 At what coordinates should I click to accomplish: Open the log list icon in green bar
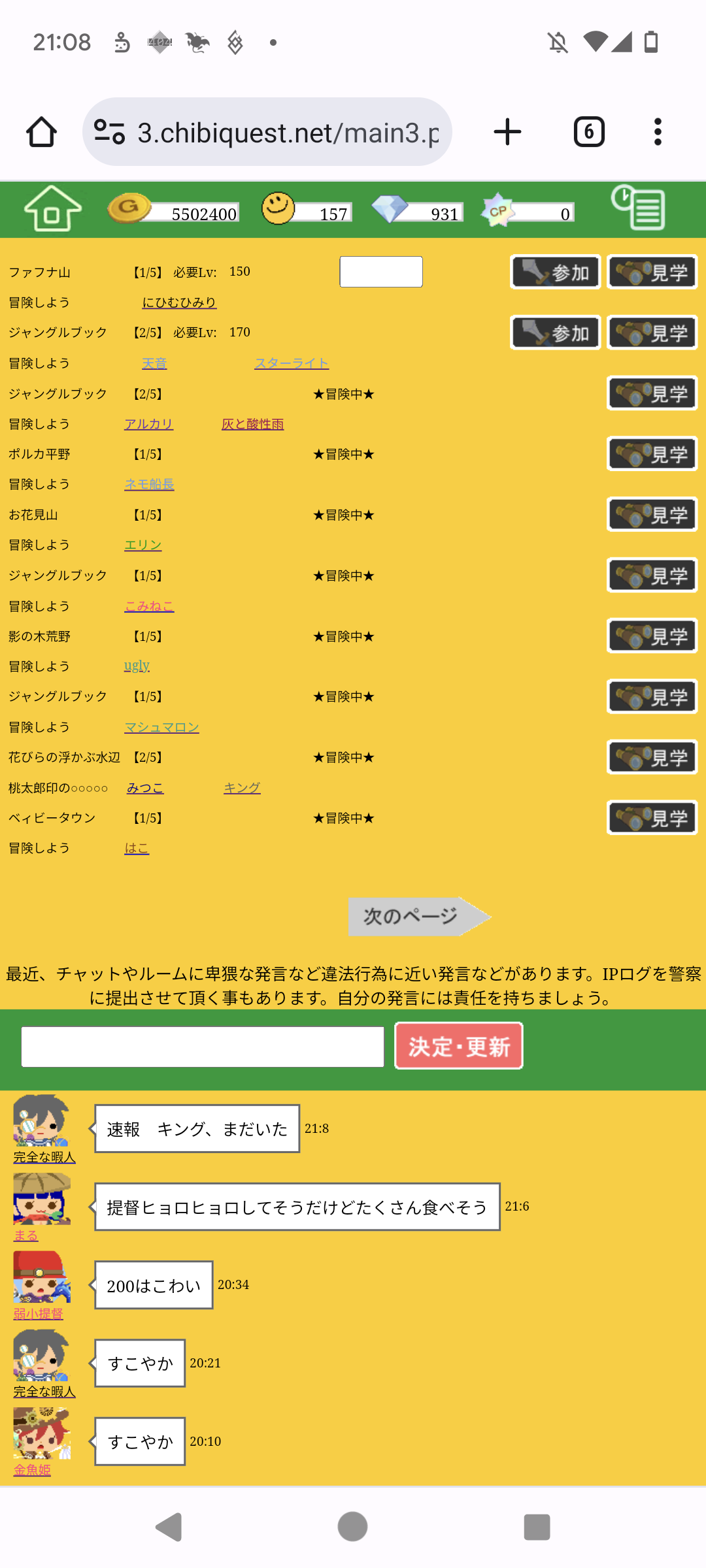(x=639, y=208)
